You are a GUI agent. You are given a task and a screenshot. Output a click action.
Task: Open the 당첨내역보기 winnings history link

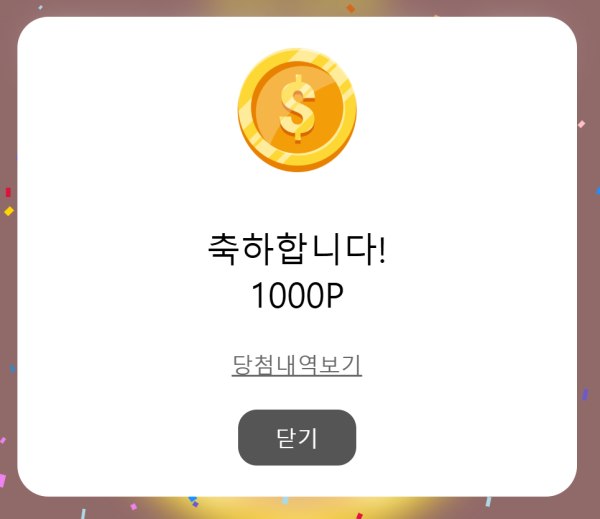[x=296, y=365]
